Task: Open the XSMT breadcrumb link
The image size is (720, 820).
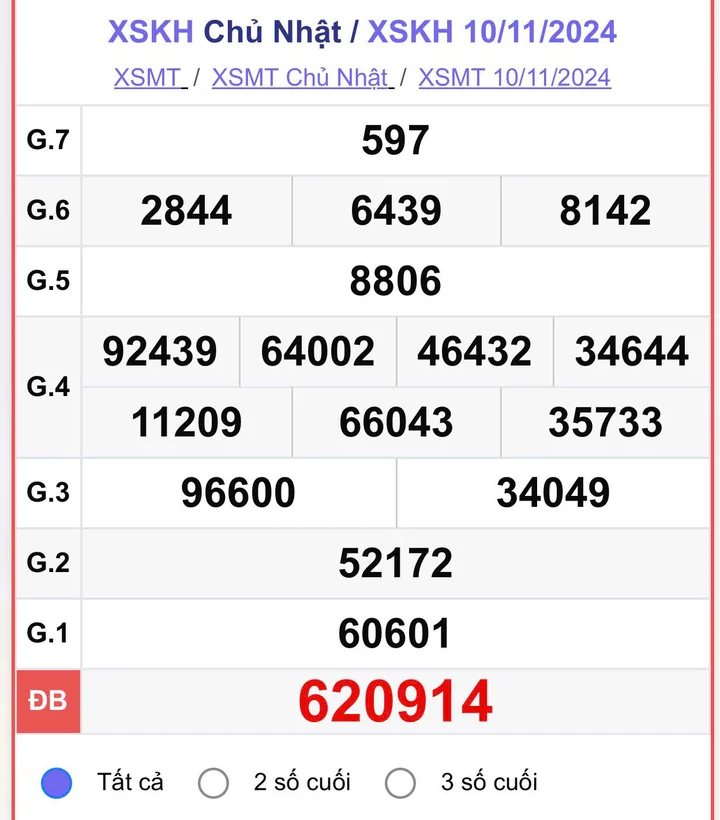Action: click(150, 77)
